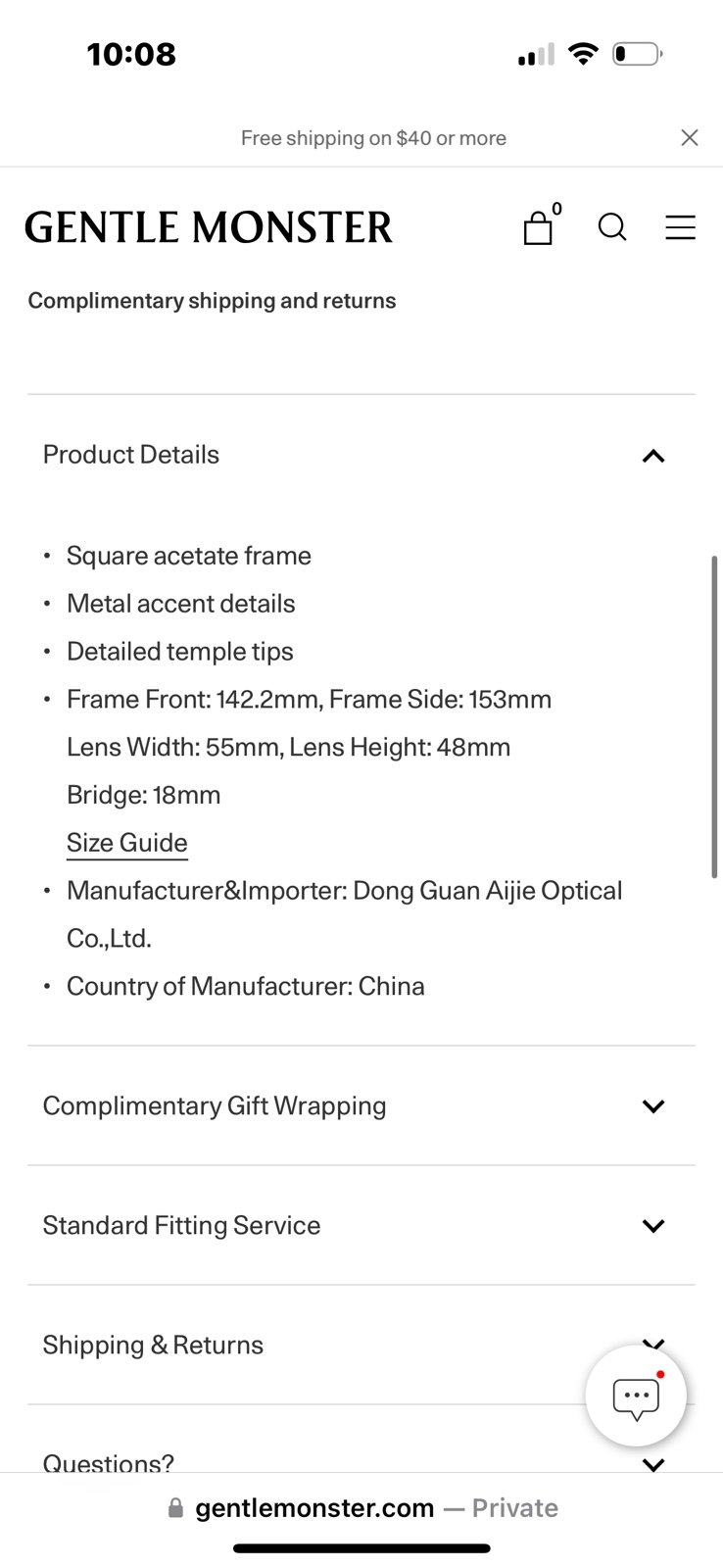The image size is (723, 1568).
Task: Dismiss the free shipping banner
Action: [x=690, y=138]
